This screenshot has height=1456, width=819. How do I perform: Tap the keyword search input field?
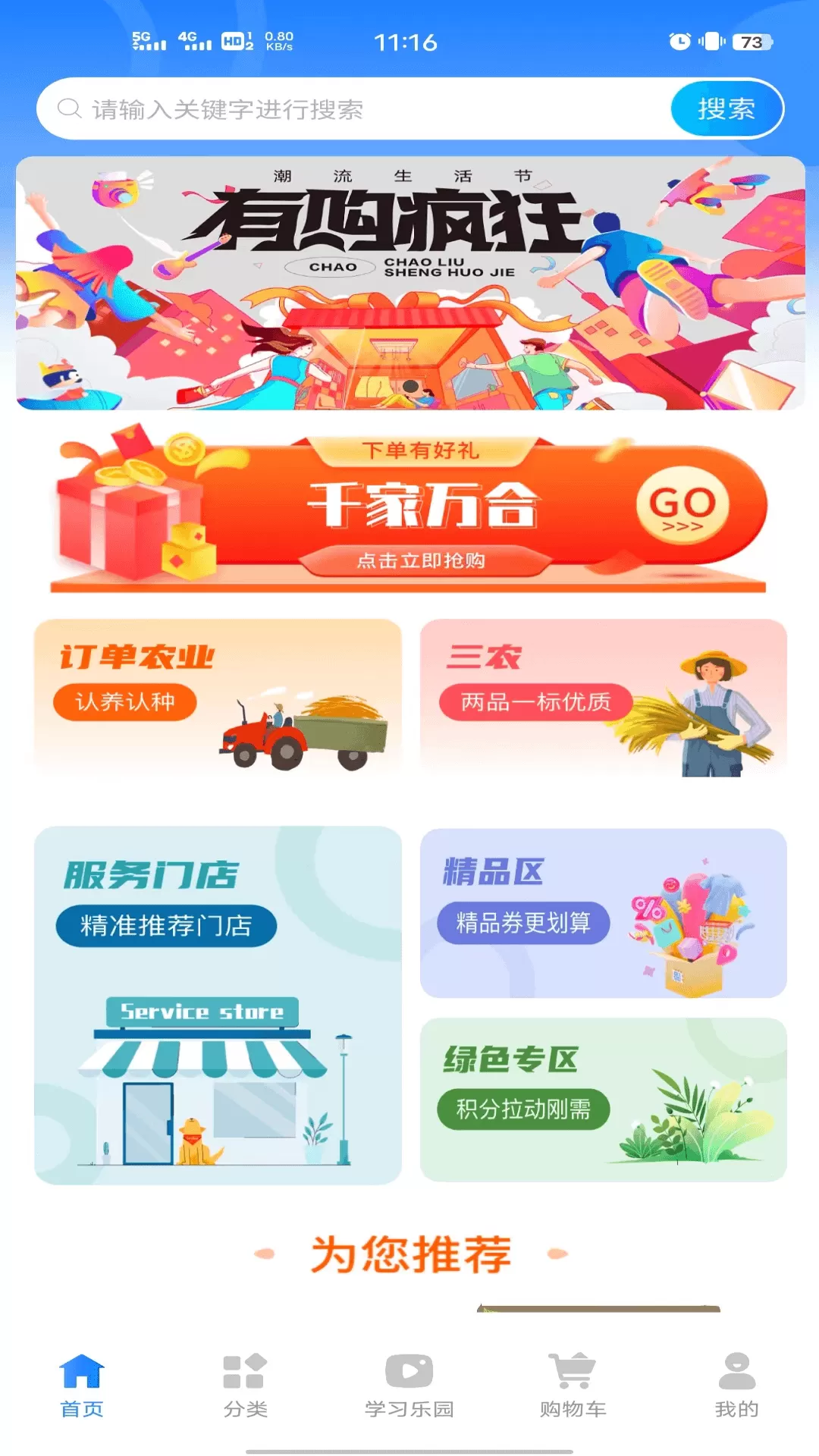[x=356, y=109]
